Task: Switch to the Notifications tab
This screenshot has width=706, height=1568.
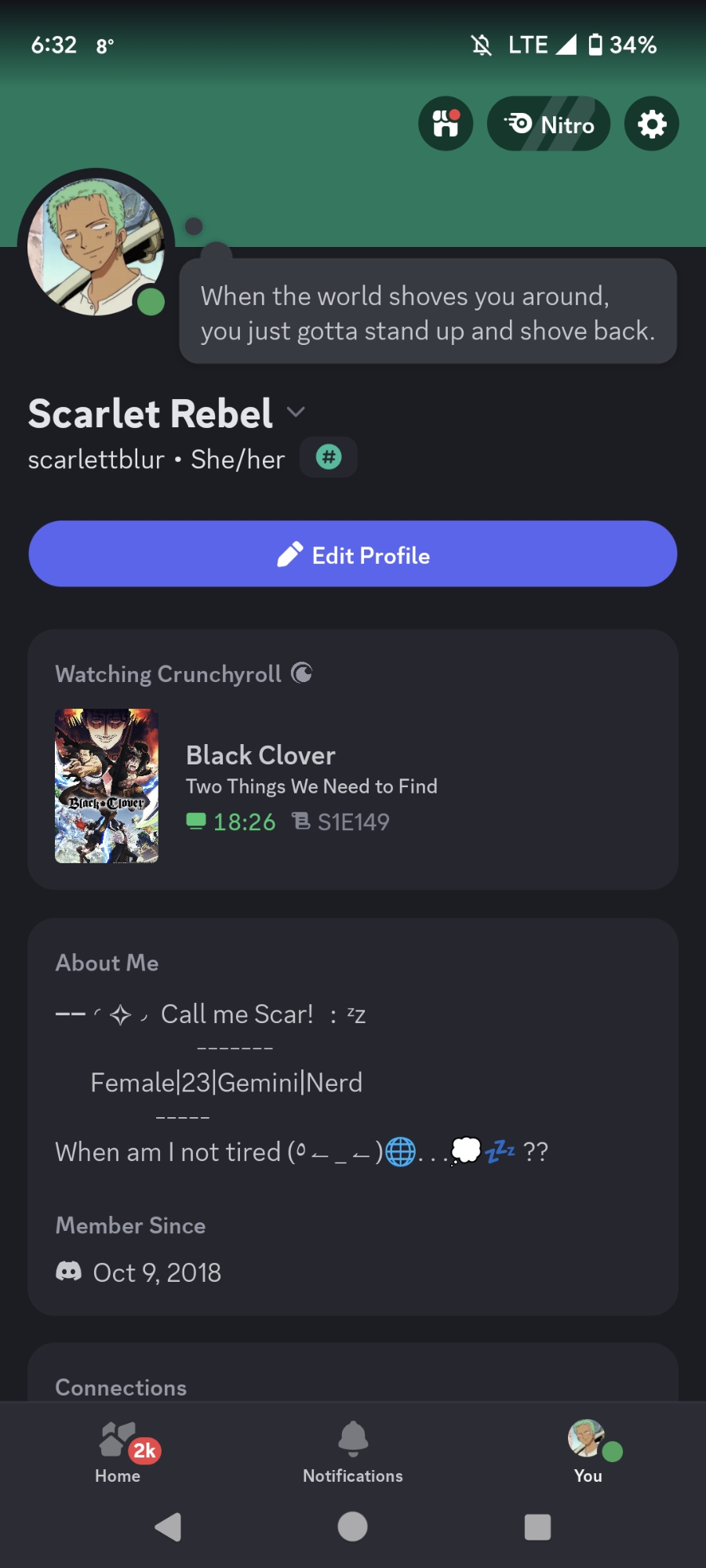Action: click(x=353, y=1452)
